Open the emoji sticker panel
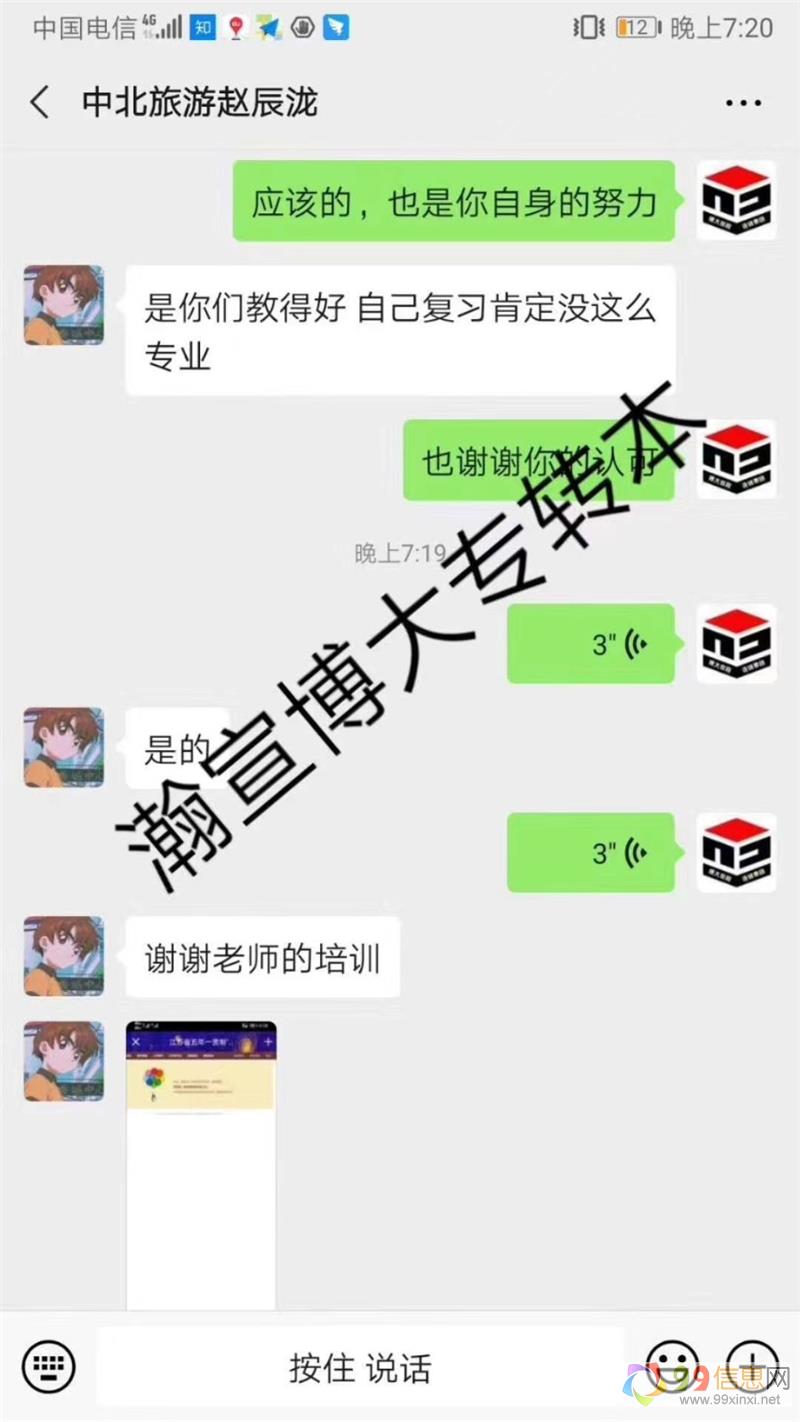800x1422 pixels. point(672,1365)
